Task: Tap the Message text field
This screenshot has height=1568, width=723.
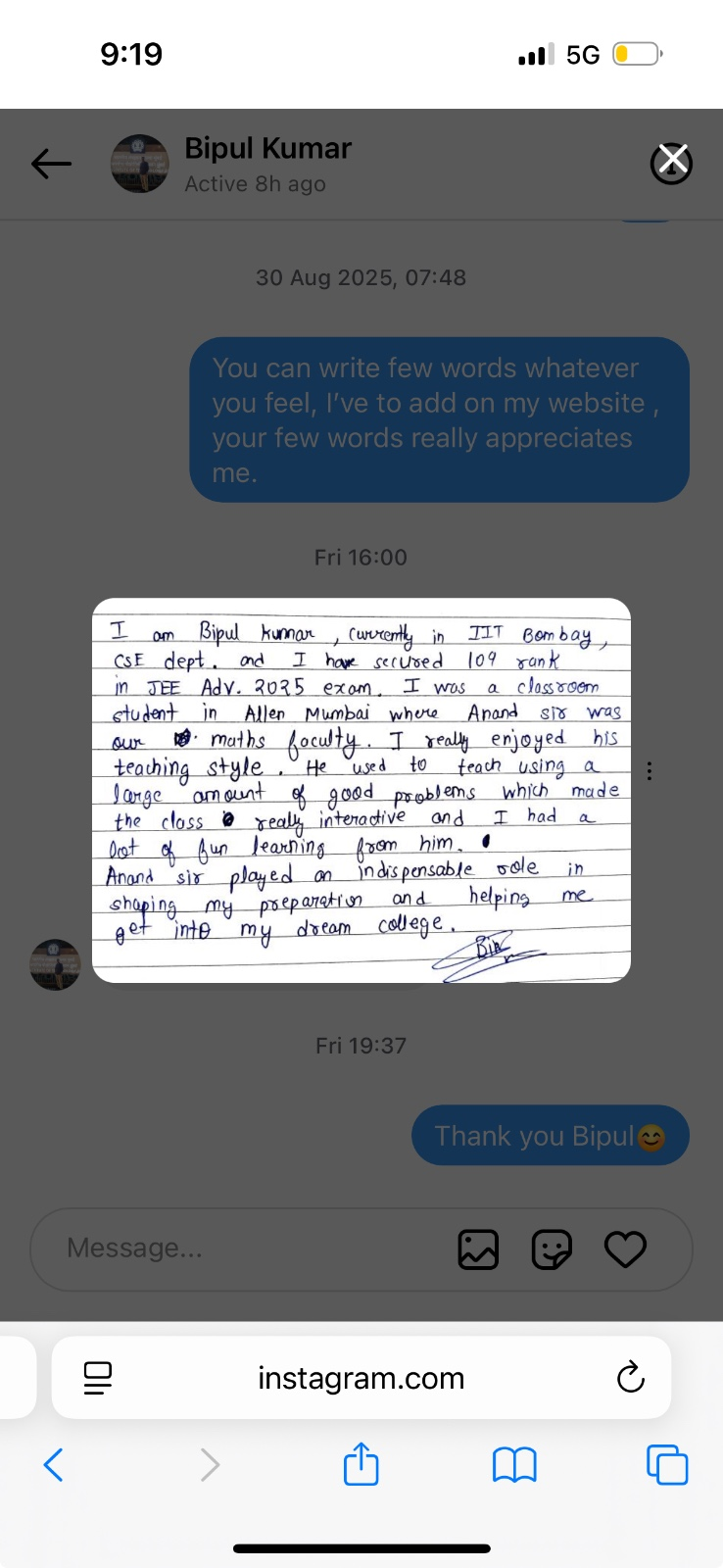Action: (245, 1249)
